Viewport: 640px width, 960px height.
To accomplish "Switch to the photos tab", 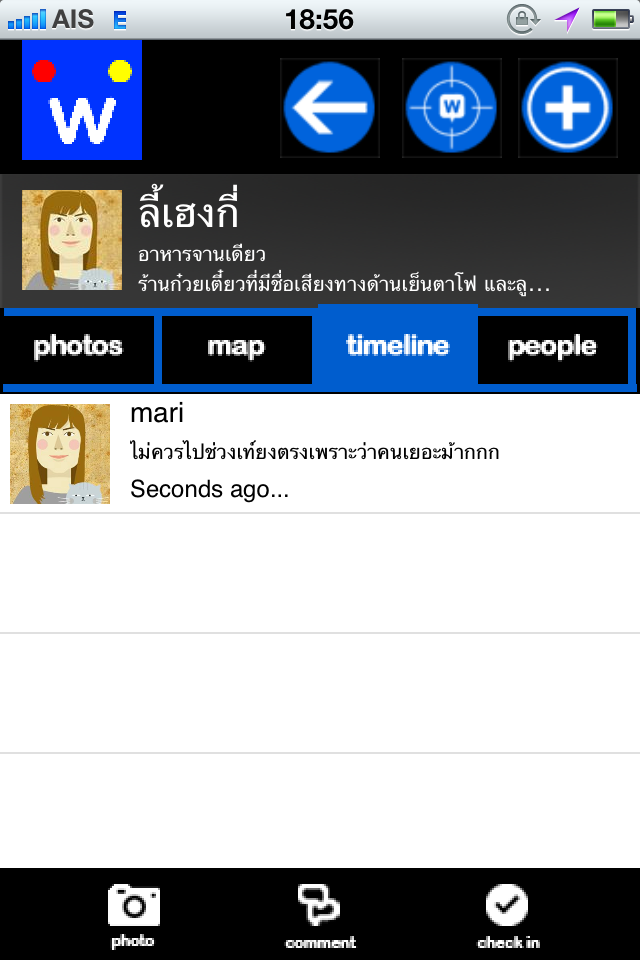I will pyautogui.click(x=78, y=347).
